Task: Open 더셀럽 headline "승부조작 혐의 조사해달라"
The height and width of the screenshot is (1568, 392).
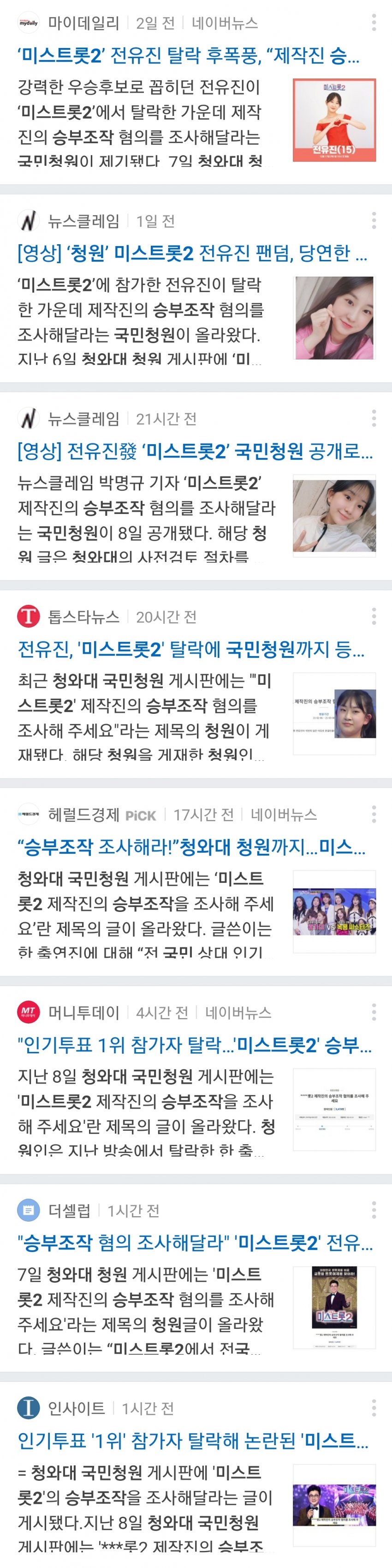Action: pos(195,1243)
